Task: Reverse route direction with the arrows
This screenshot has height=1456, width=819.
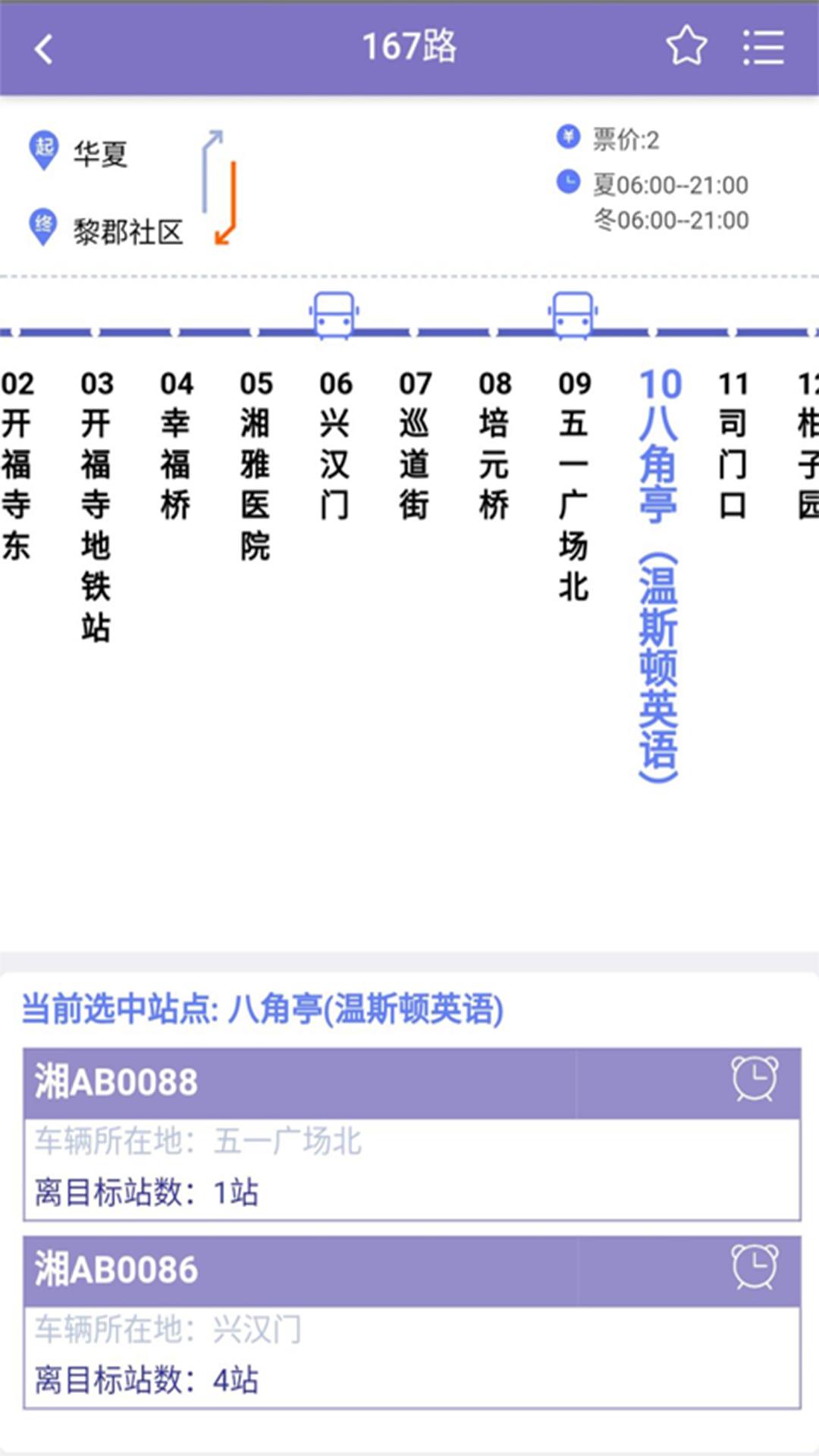Action: click(220, 187)
